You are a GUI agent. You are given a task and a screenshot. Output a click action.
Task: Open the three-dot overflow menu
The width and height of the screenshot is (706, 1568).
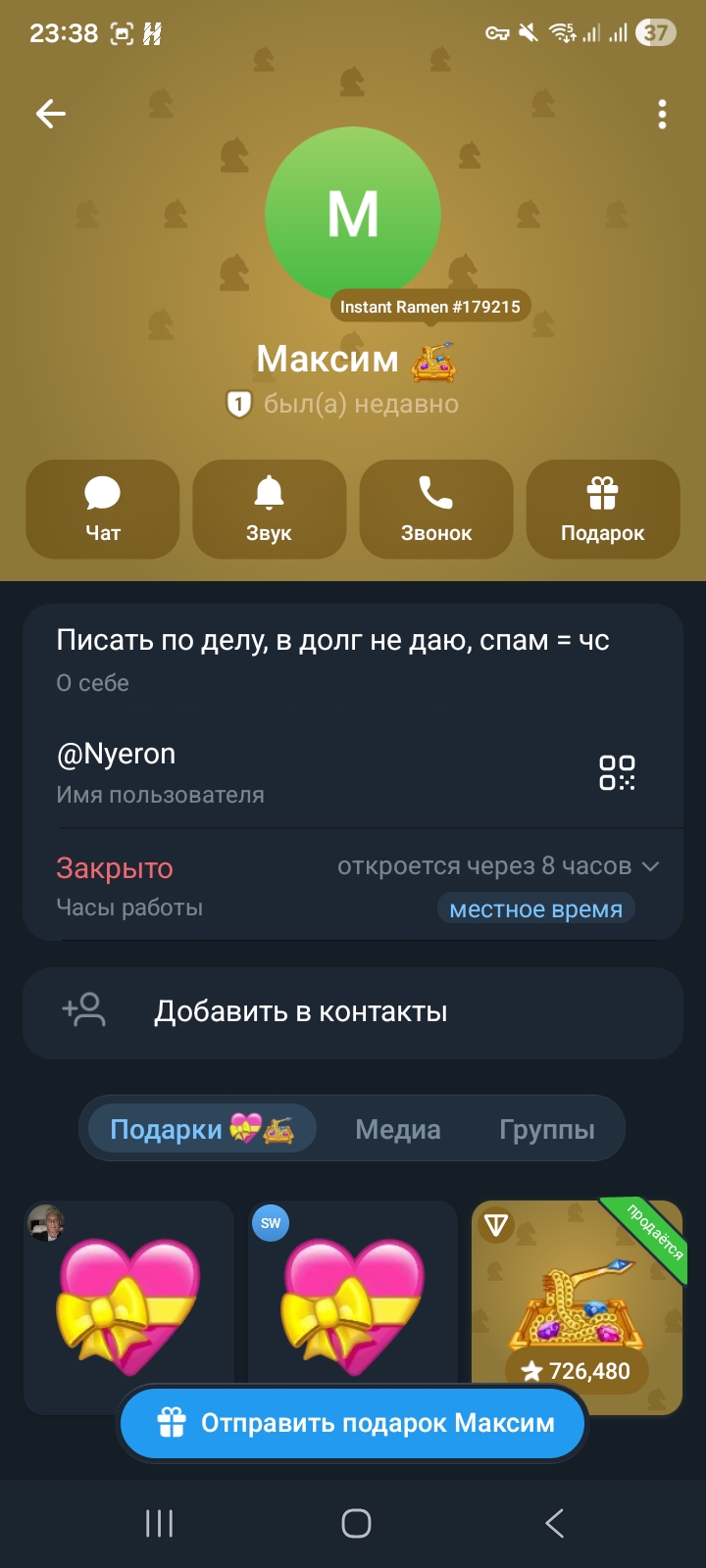(663, 115)
